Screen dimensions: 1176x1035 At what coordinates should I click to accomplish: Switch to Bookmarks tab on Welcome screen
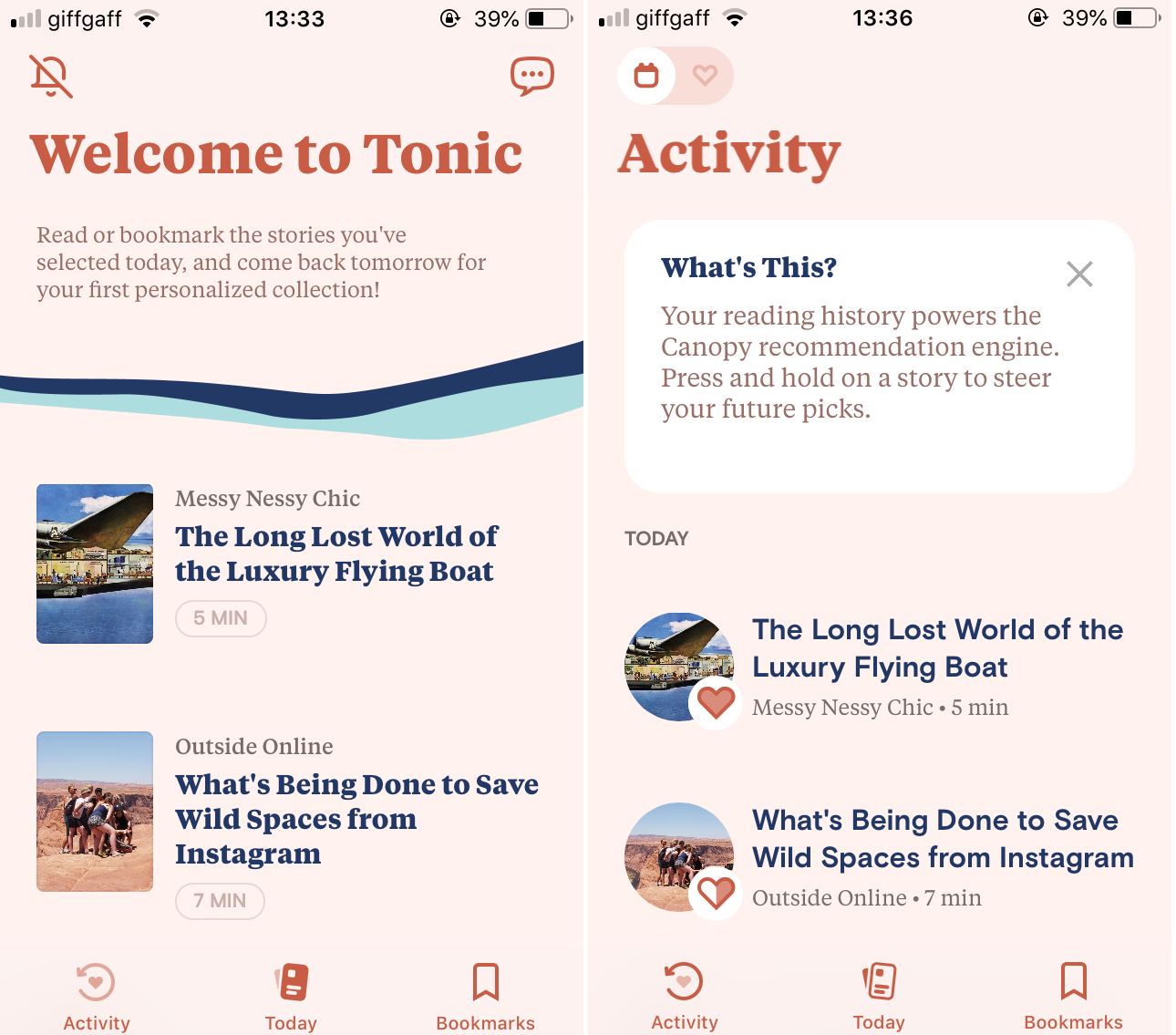click(x=485, y=997)
